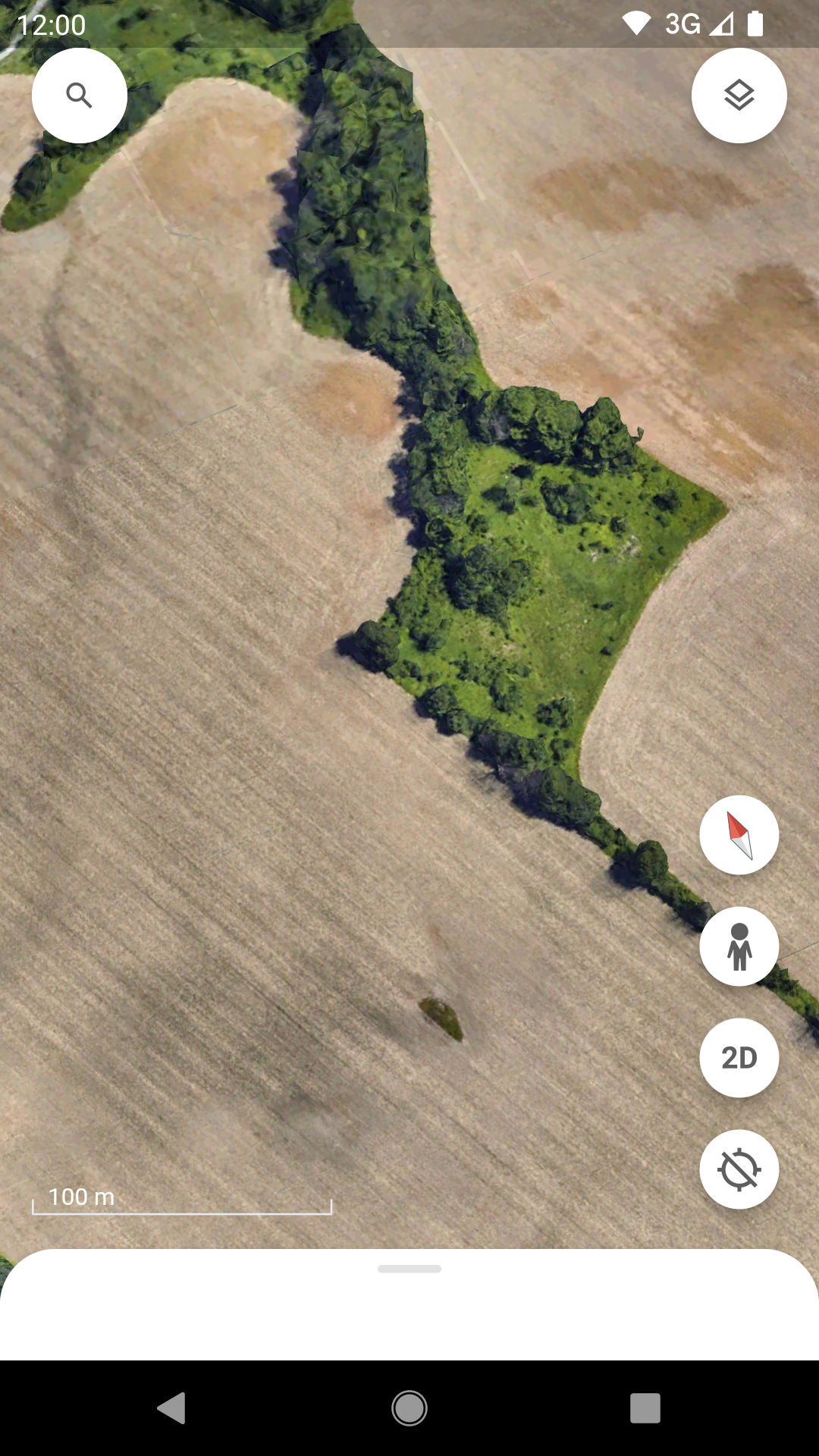819x1456 pixels.
Task: Tap the battery icon in status bar
Action: (756, 23)
